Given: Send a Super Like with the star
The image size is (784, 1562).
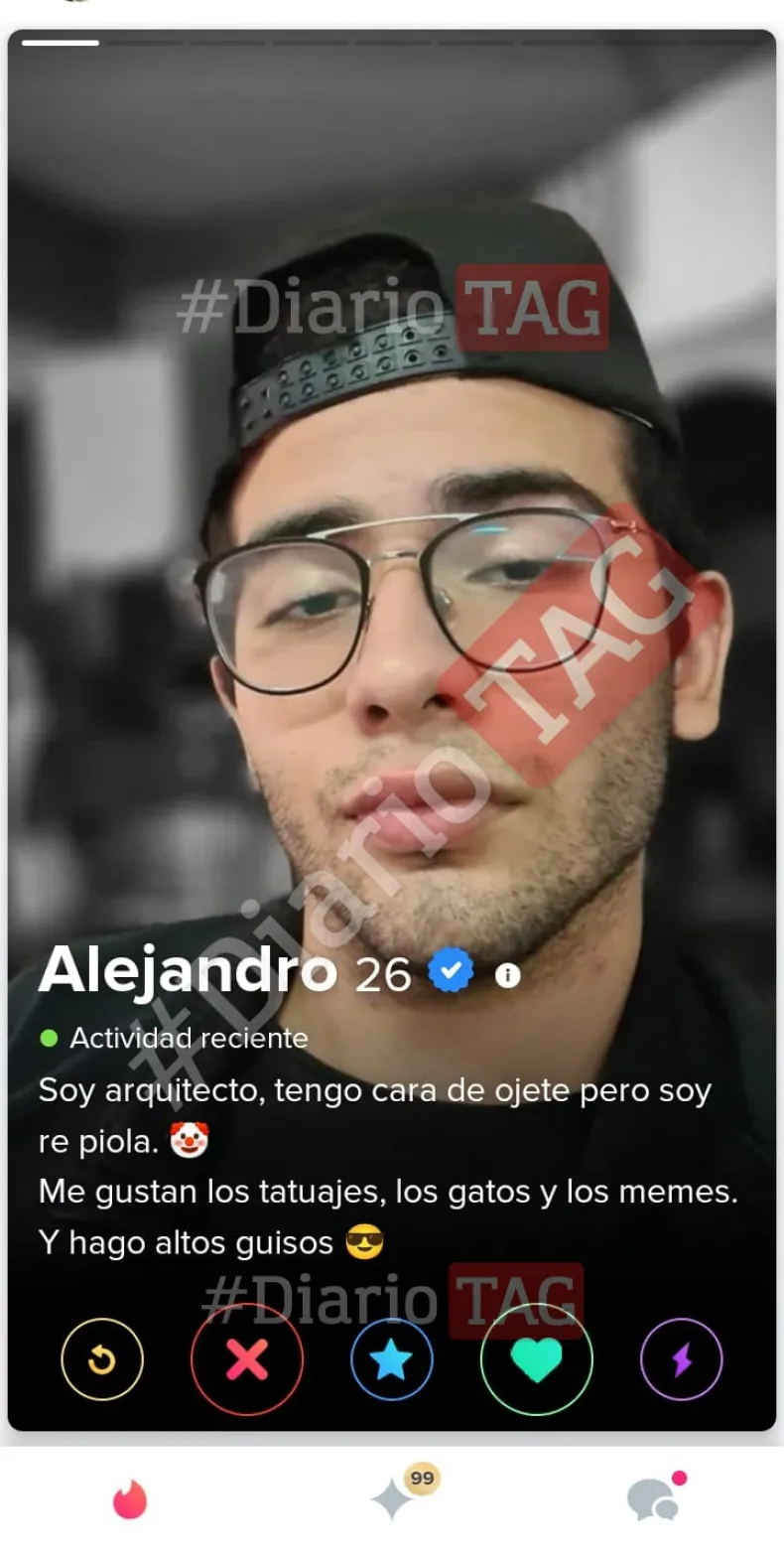Looking at the screenshot, I should point(391,1359).
